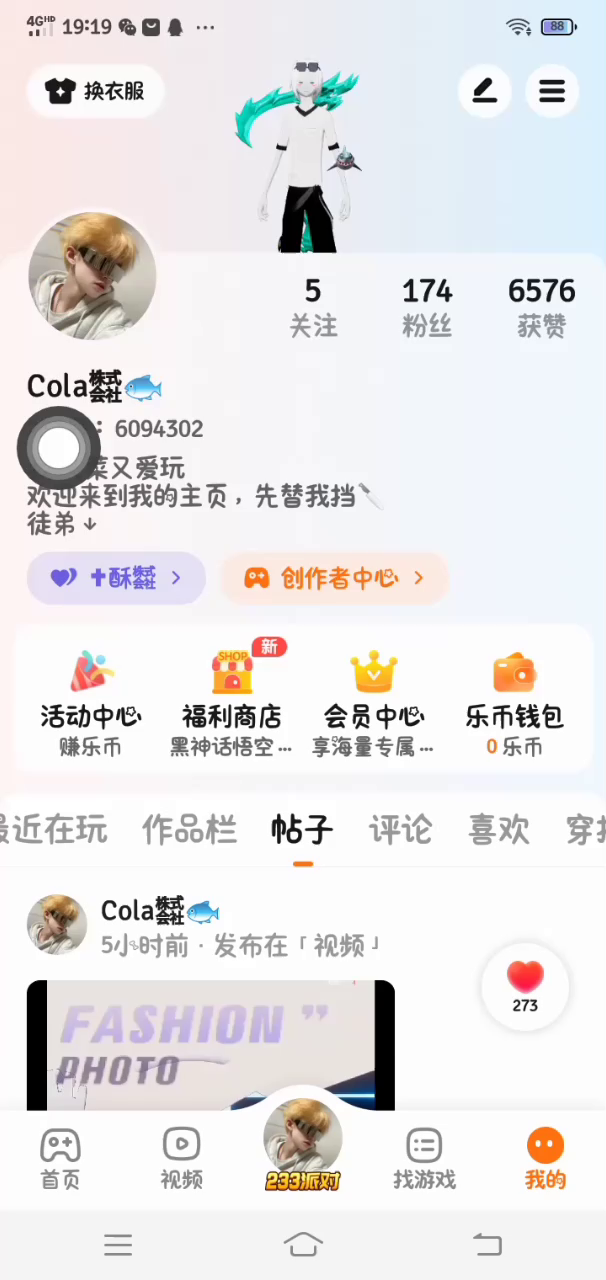Open the 找游戏 find games tab

424,1158
